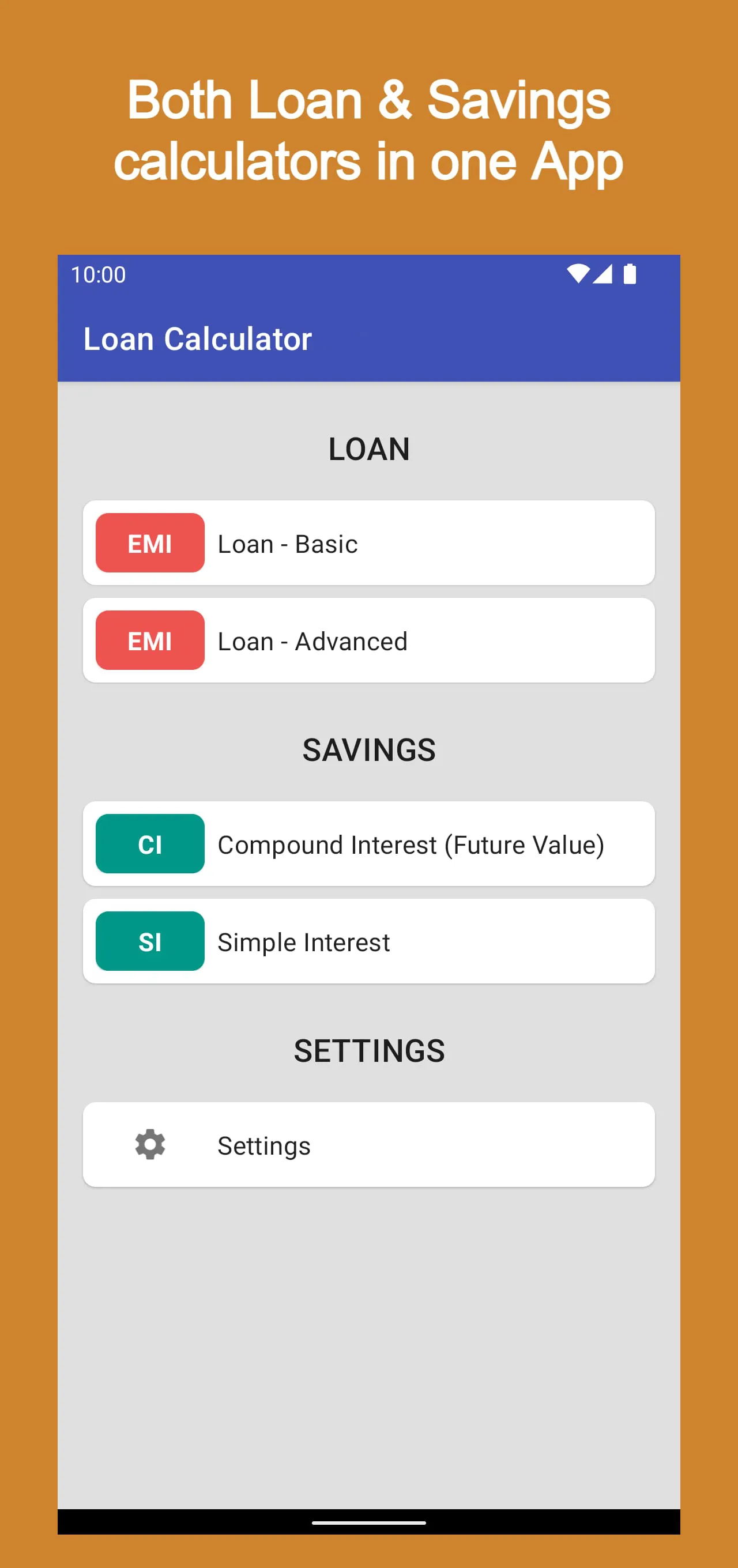Click the SETTINGS section header
This screenshot has width=738, height=1568.
(368, 1049)
